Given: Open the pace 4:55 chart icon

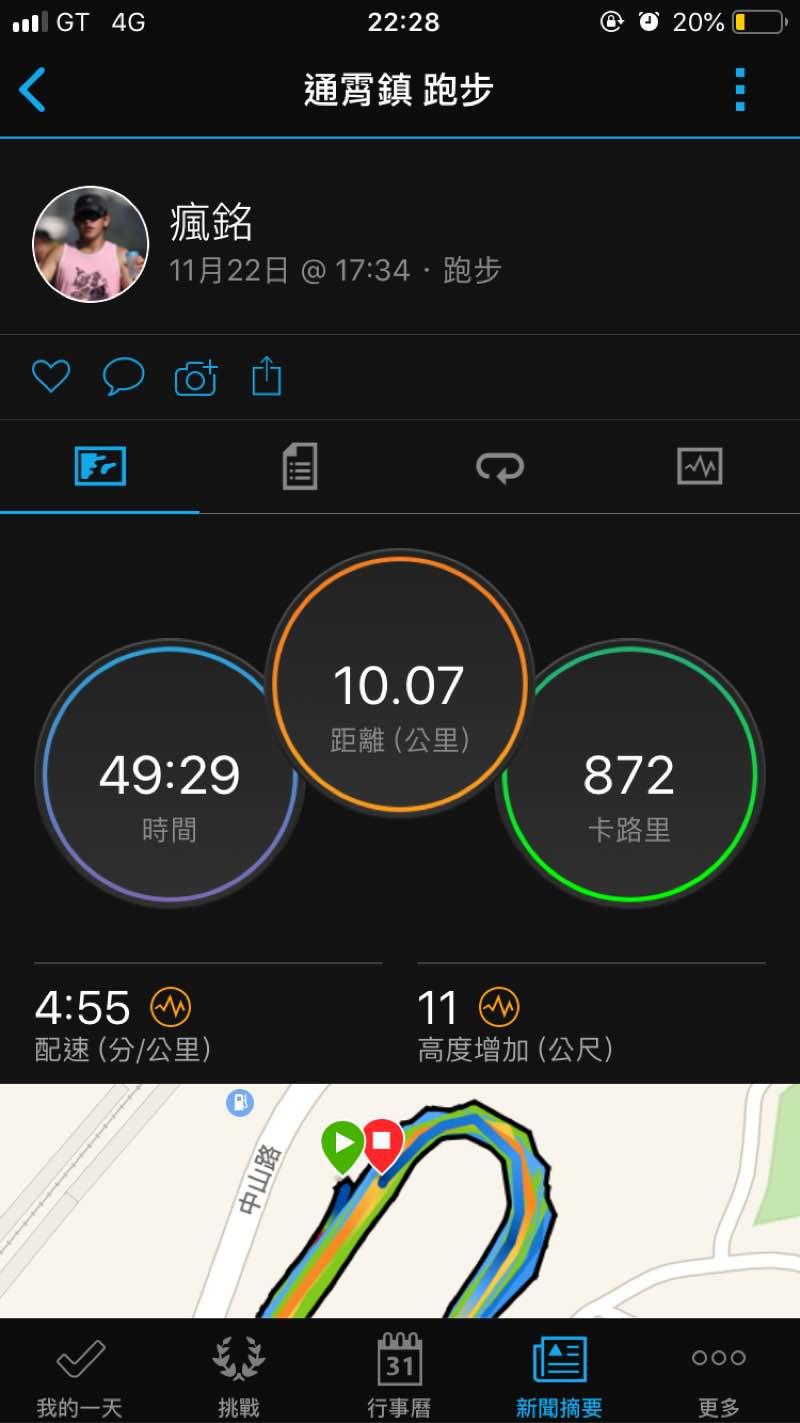Looking at the screenshot, I should pos(170,1007).
